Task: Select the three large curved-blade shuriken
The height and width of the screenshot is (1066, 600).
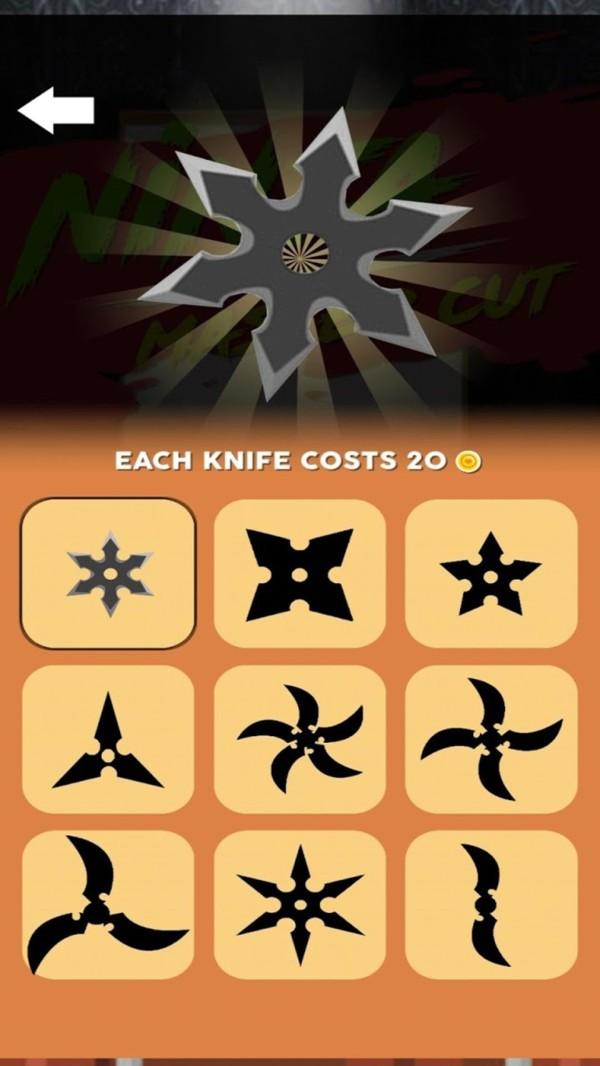Action: [x=108, y=905]
